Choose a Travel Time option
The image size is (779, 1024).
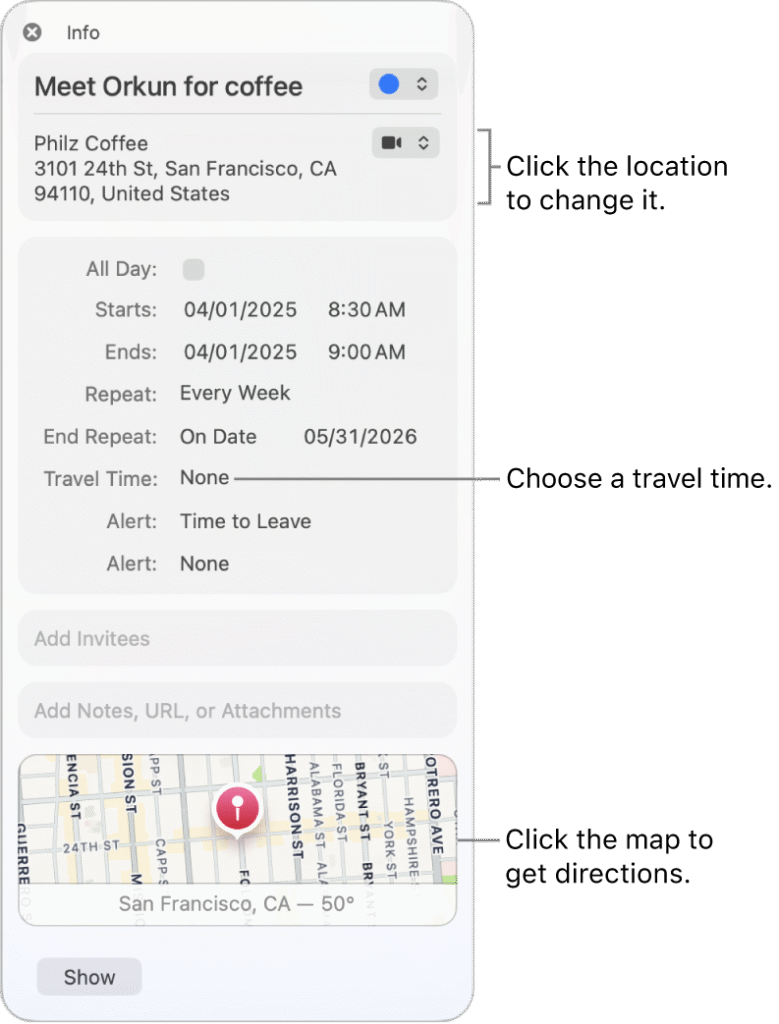[205, 478]
